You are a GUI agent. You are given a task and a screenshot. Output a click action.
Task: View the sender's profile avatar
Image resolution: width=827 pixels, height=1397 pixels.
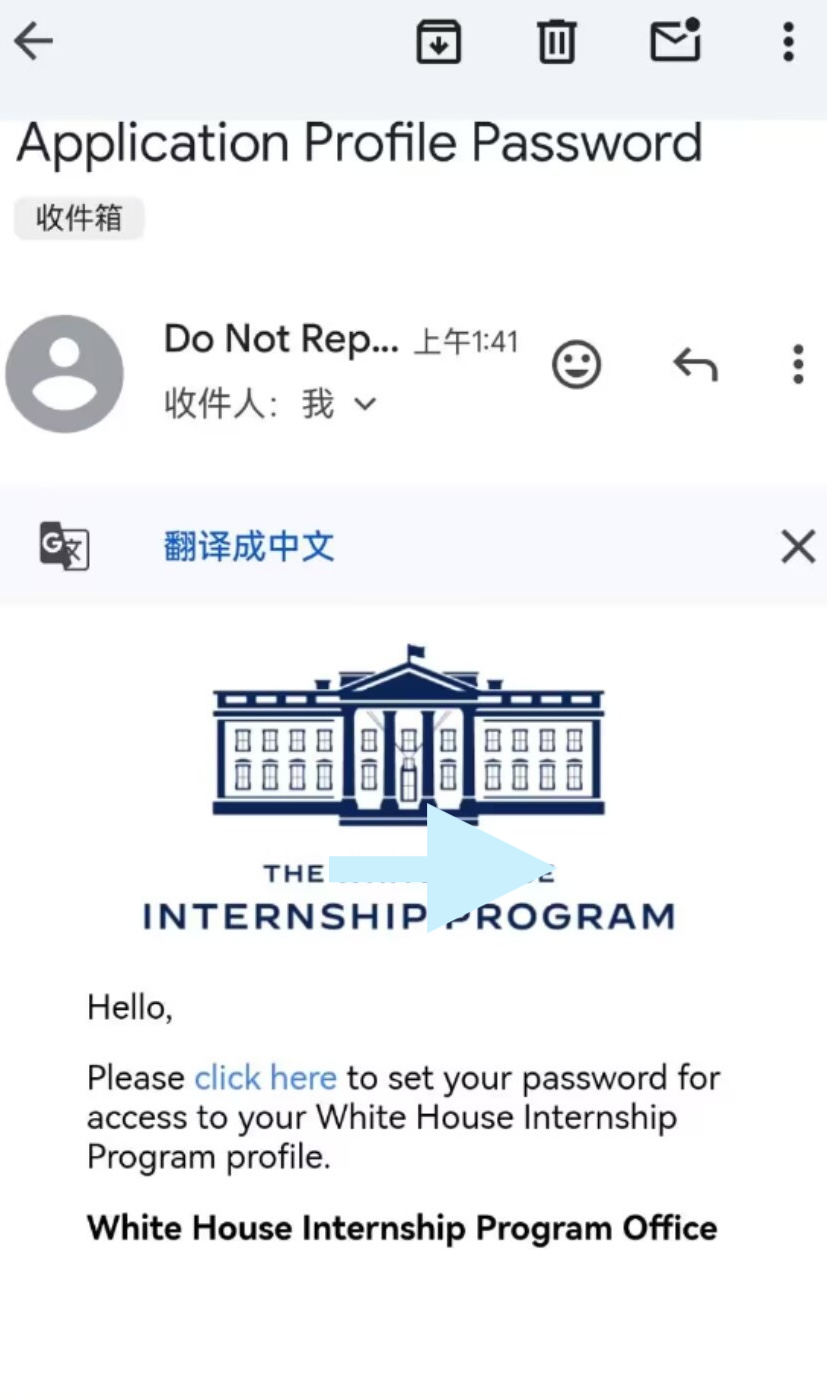click(x=65, y=374)
